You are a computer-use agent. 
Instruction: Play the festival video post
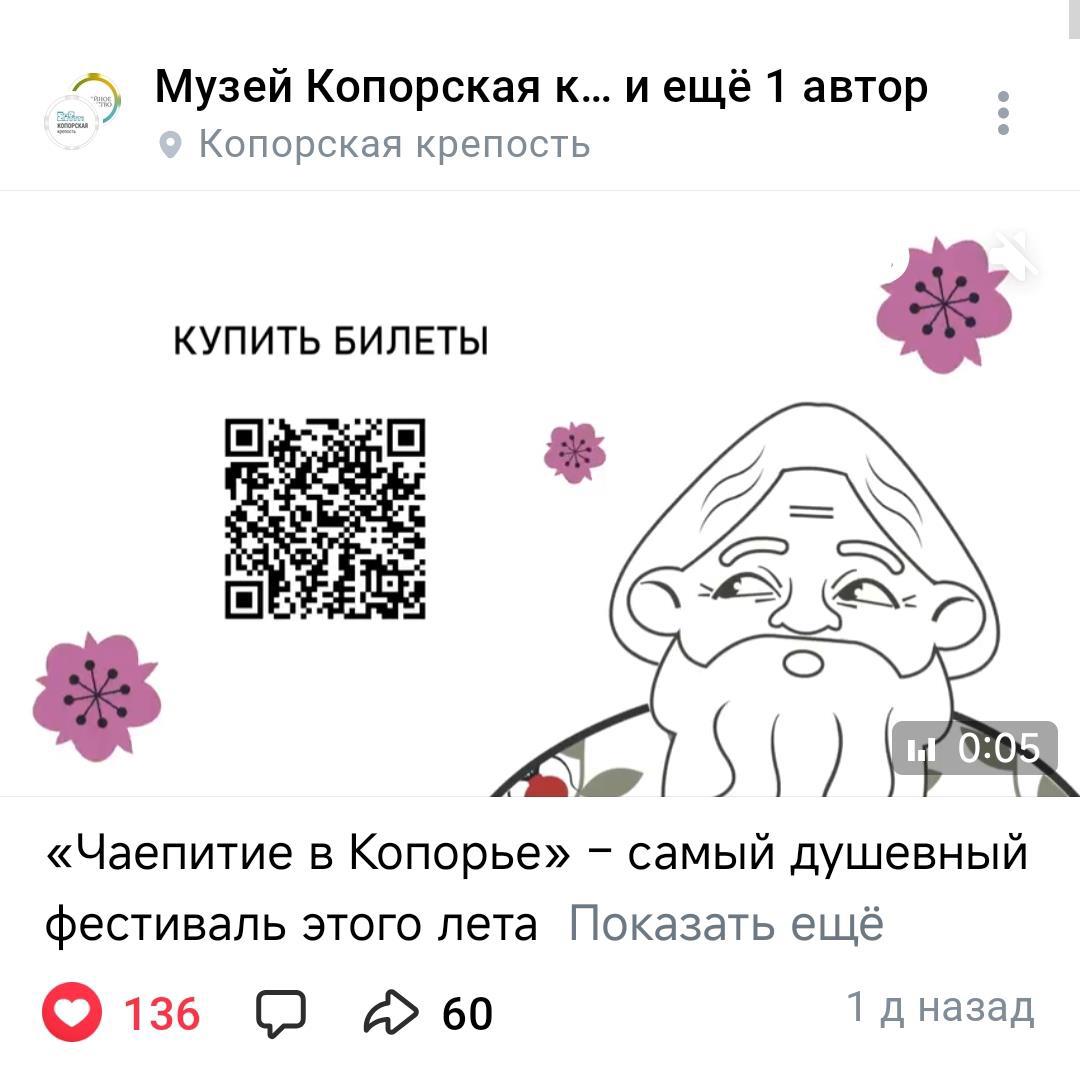[x=540, y=500]
